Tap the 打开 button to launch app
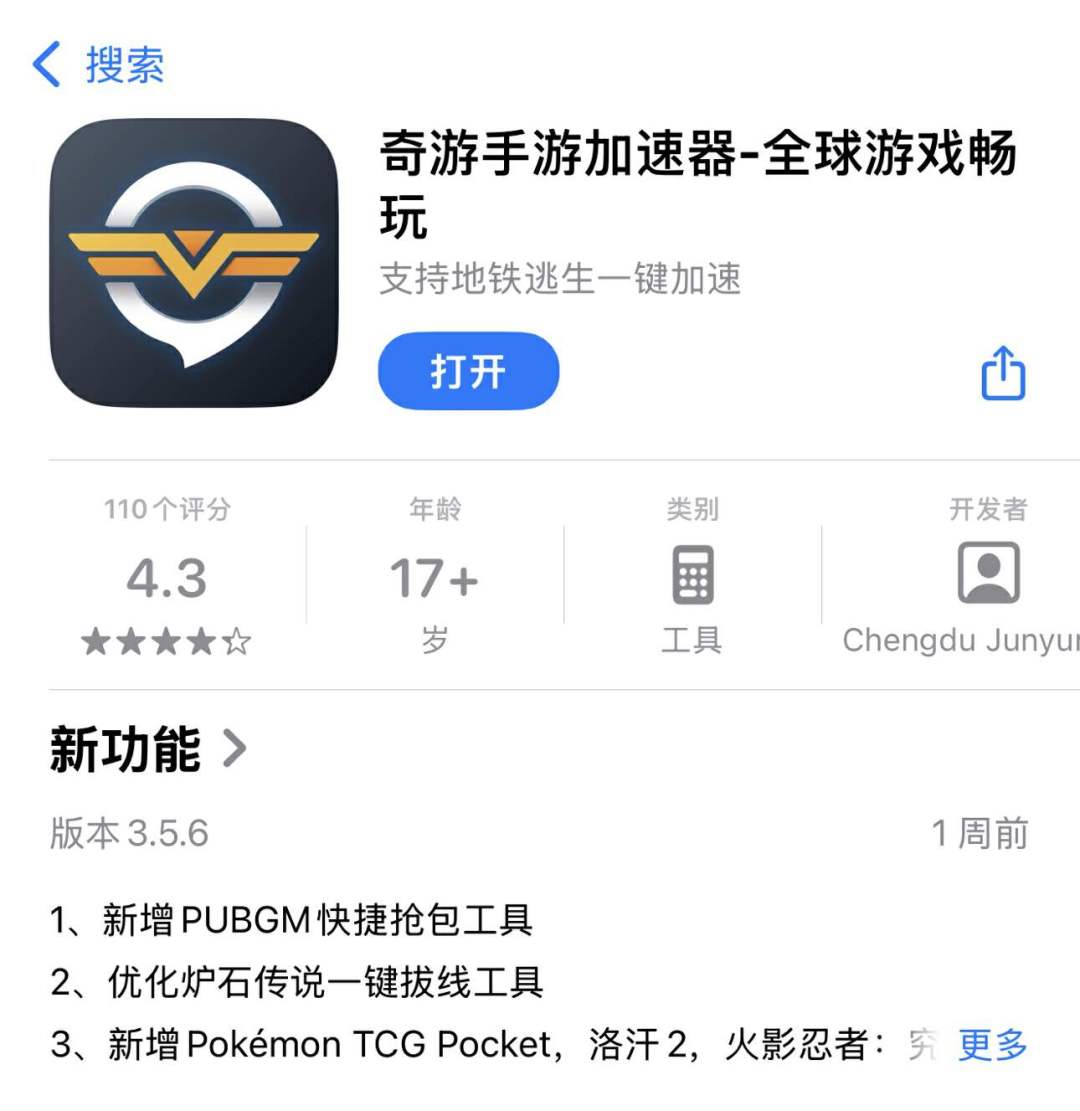 click(x=466, y=371)
